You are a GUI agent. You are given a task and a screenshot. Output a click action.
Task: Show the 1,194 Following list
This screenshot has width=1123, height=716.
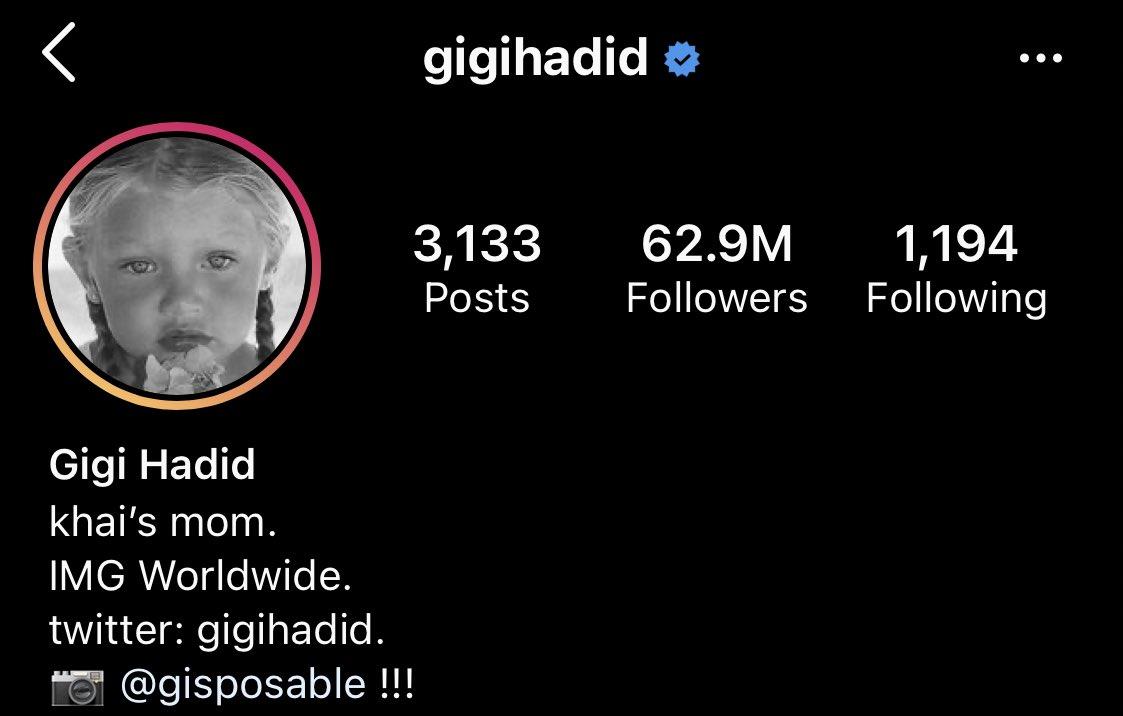[956, 270]
